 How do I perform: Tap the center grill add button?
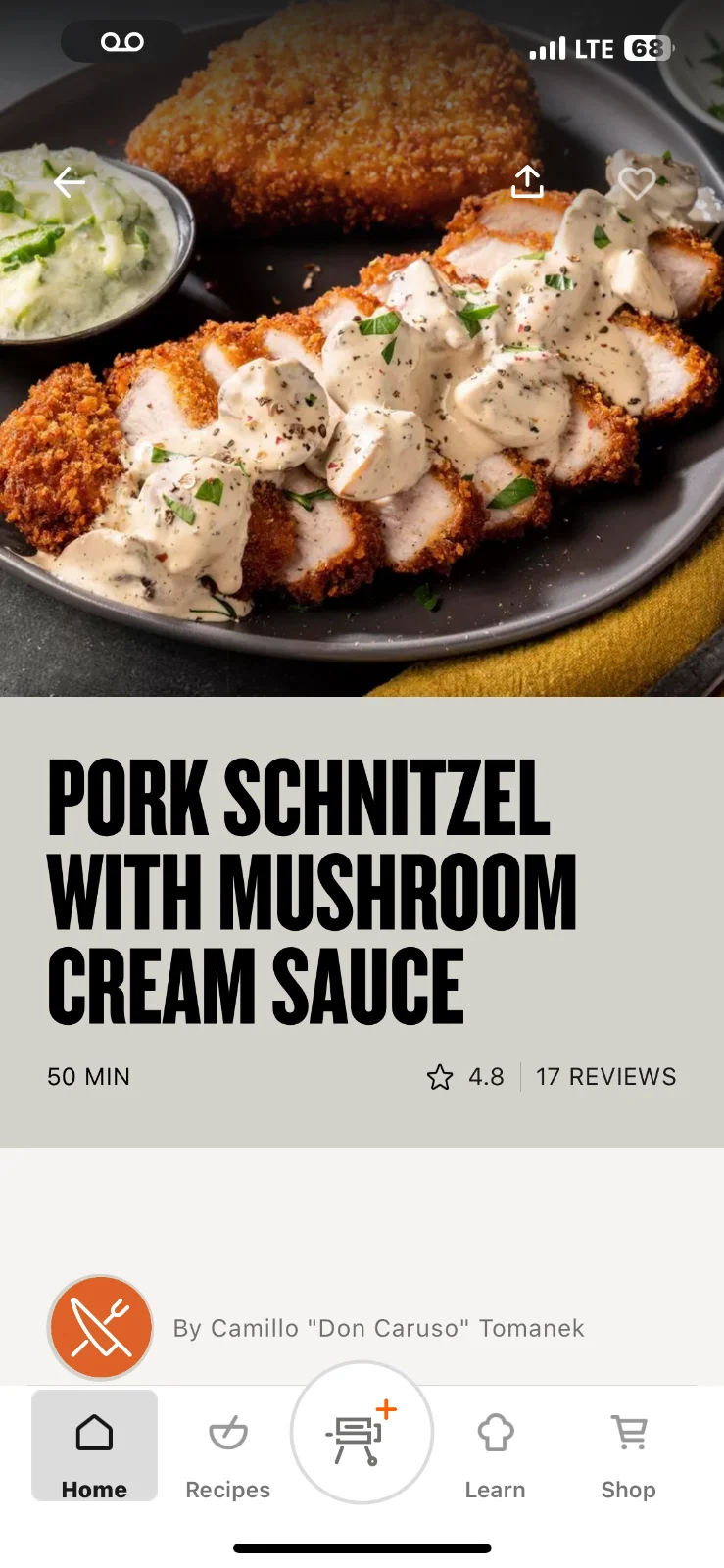tap(362, 1434)
